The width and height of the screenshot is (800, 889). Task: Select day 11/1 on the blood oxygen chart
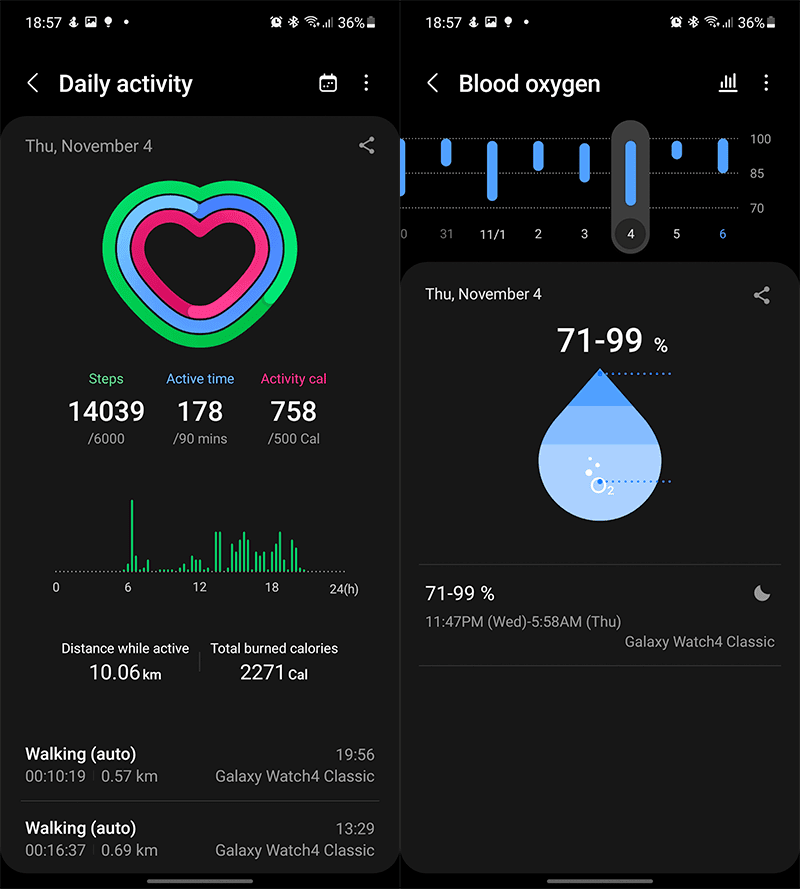click(492, 234)
